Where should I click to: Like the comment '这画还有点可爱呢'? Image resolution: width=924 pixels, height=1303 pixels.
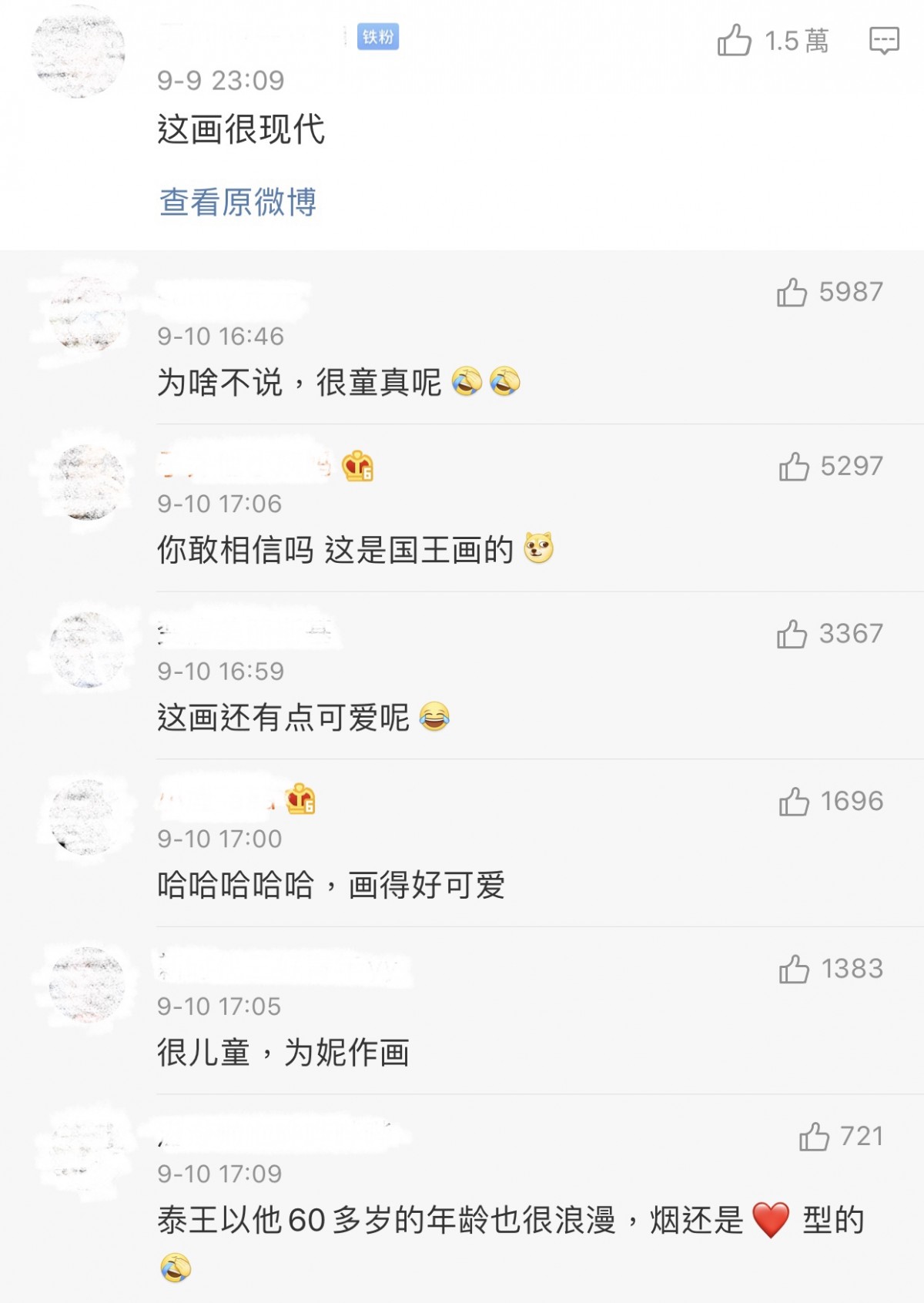792,635
